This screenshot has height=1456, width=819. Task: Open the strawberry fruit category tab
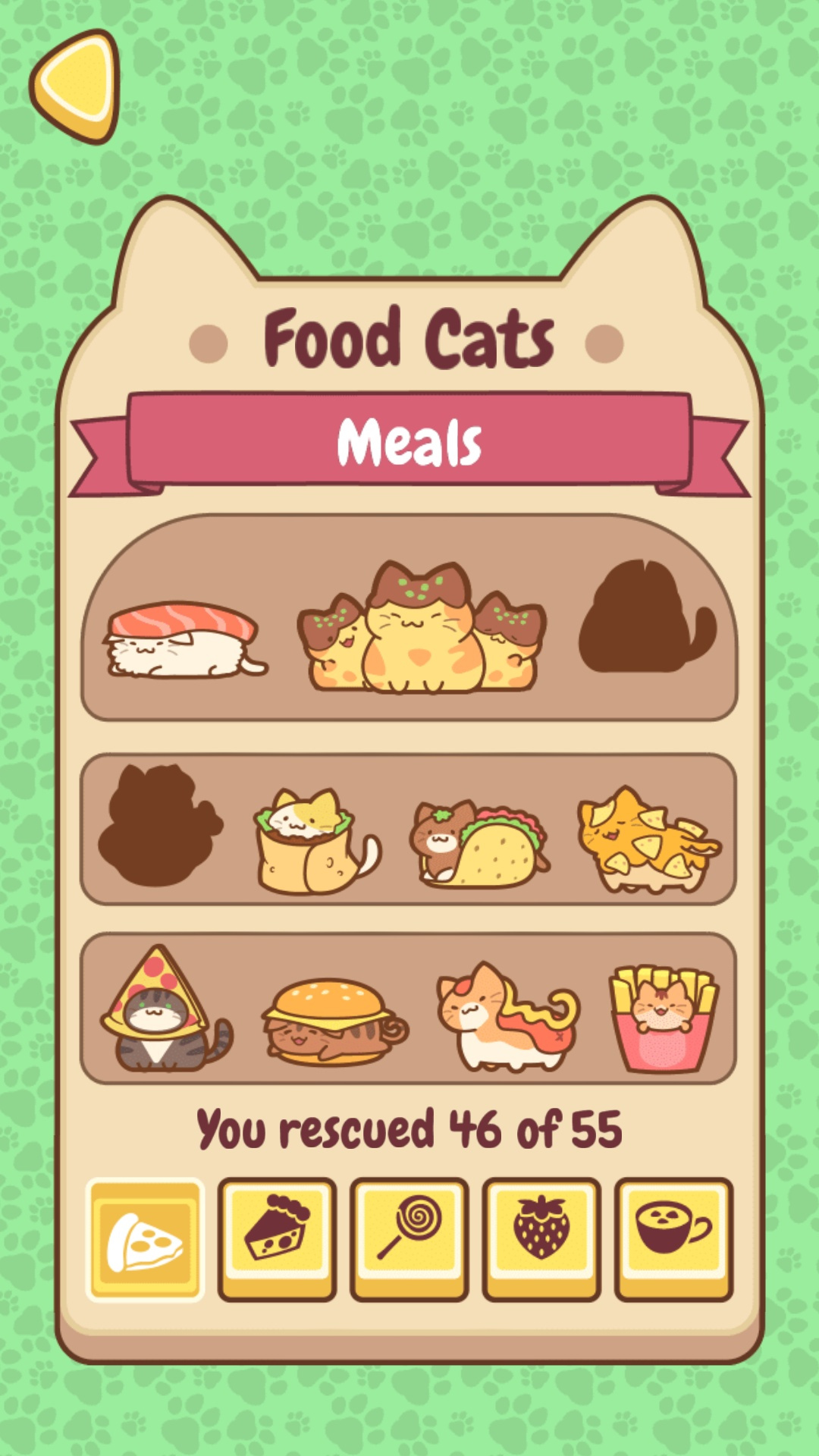541,1239
